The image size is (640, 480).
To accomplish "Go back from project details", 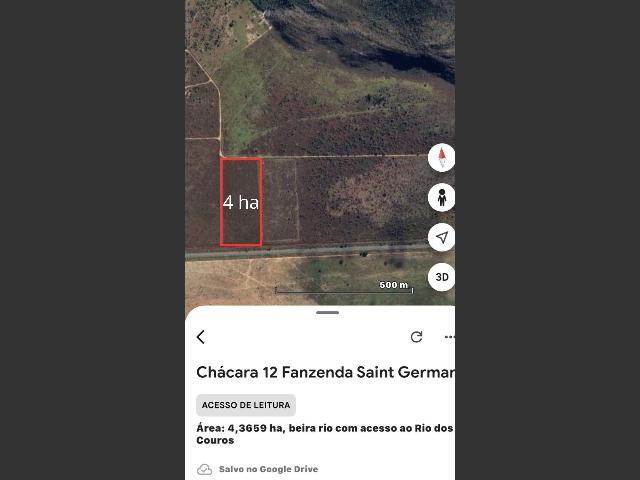I will [x=201, y=337].
